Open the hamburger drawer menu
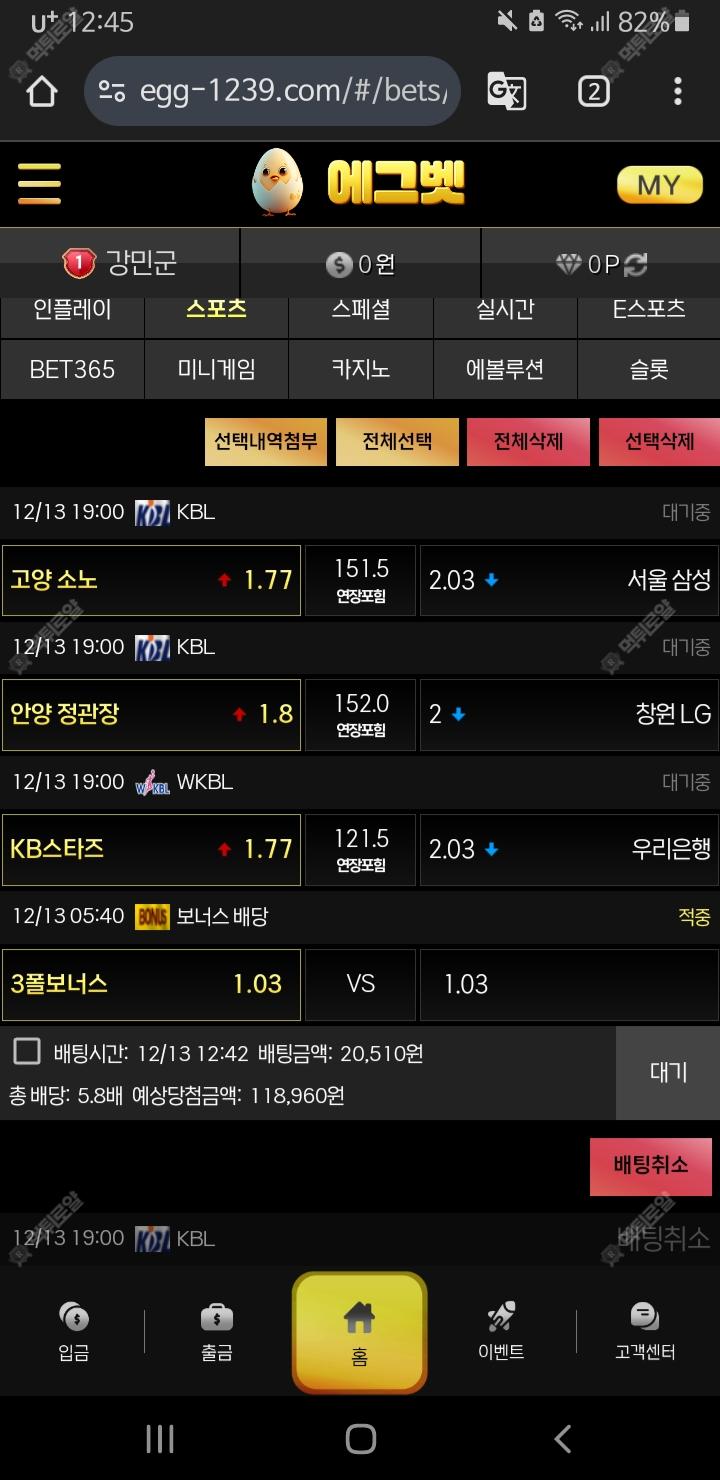Screen dimensions: 720x1480 click(x=39, y=183)
